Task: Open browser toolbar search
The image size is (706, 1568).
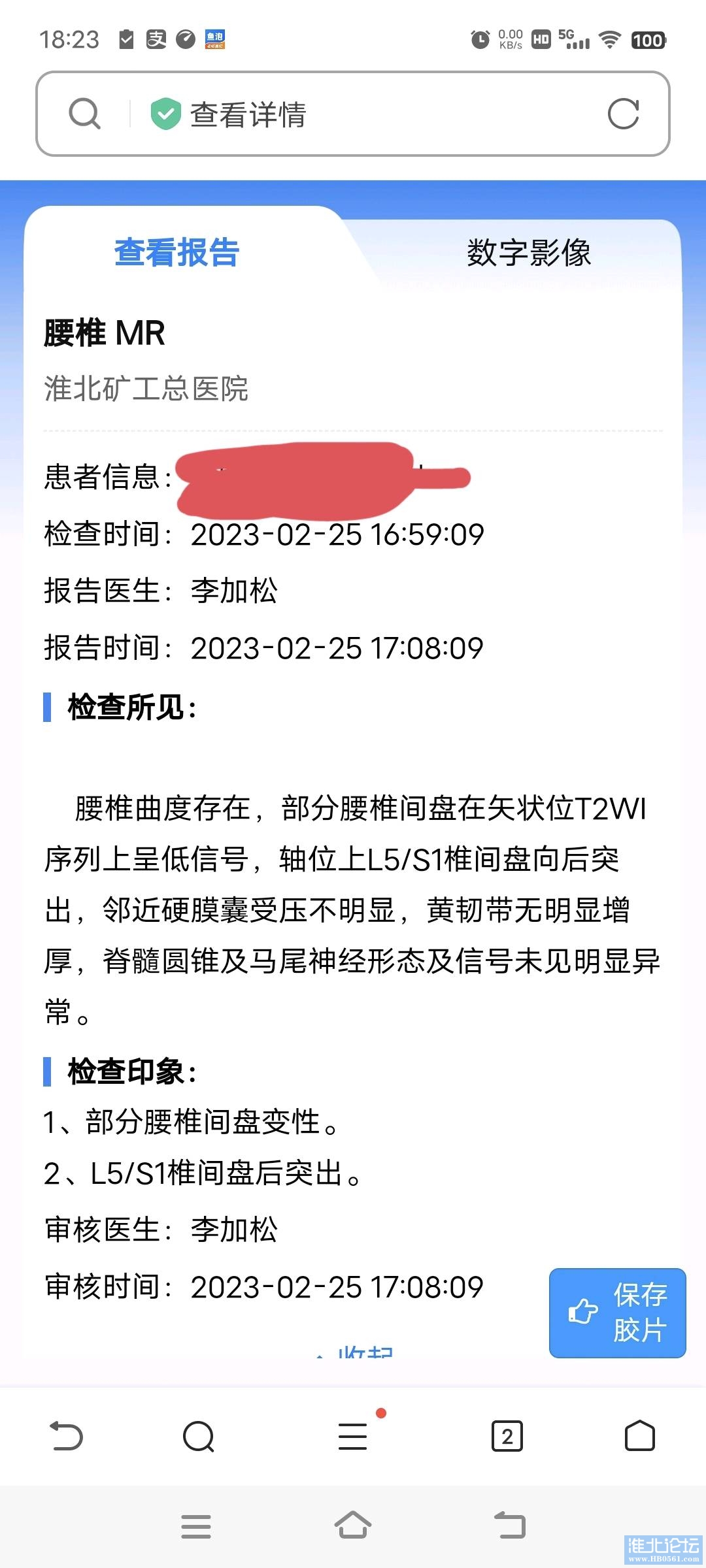Action: [x=199, y=1437]
